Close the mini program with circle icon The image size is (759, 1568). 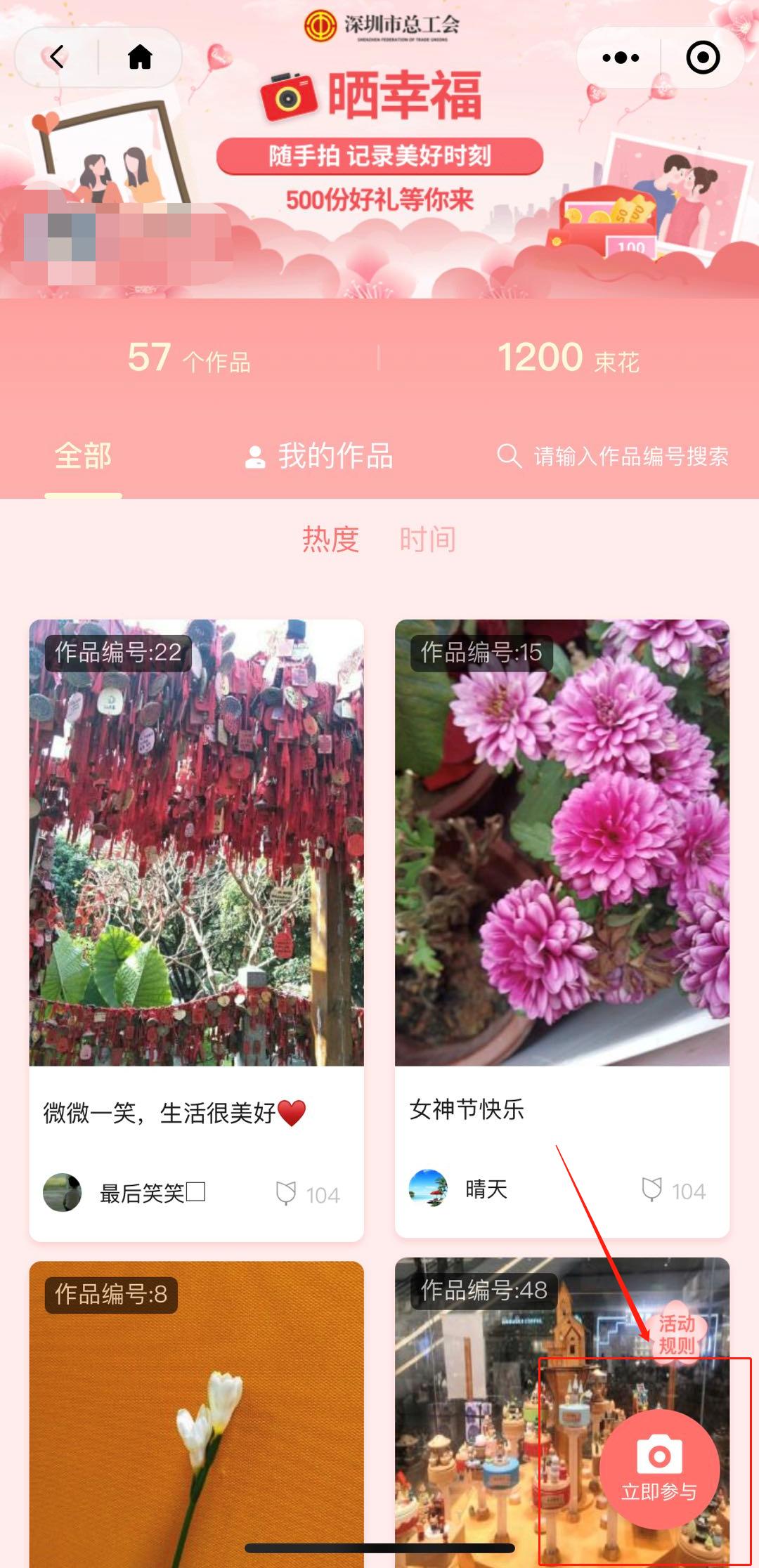point(703,58)
